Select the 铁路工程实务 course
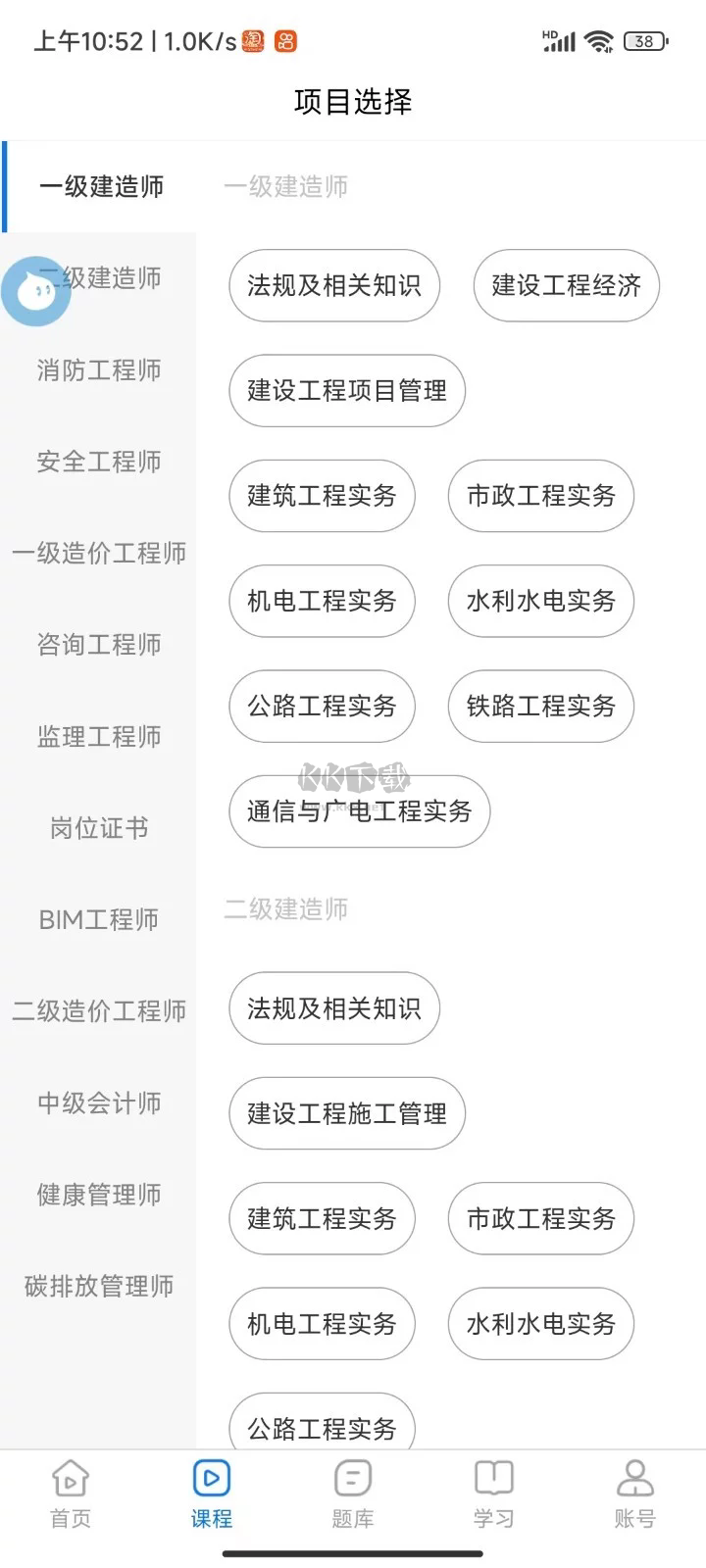The height and width of the screenshot is (1568, 706). tap(540, 706)
